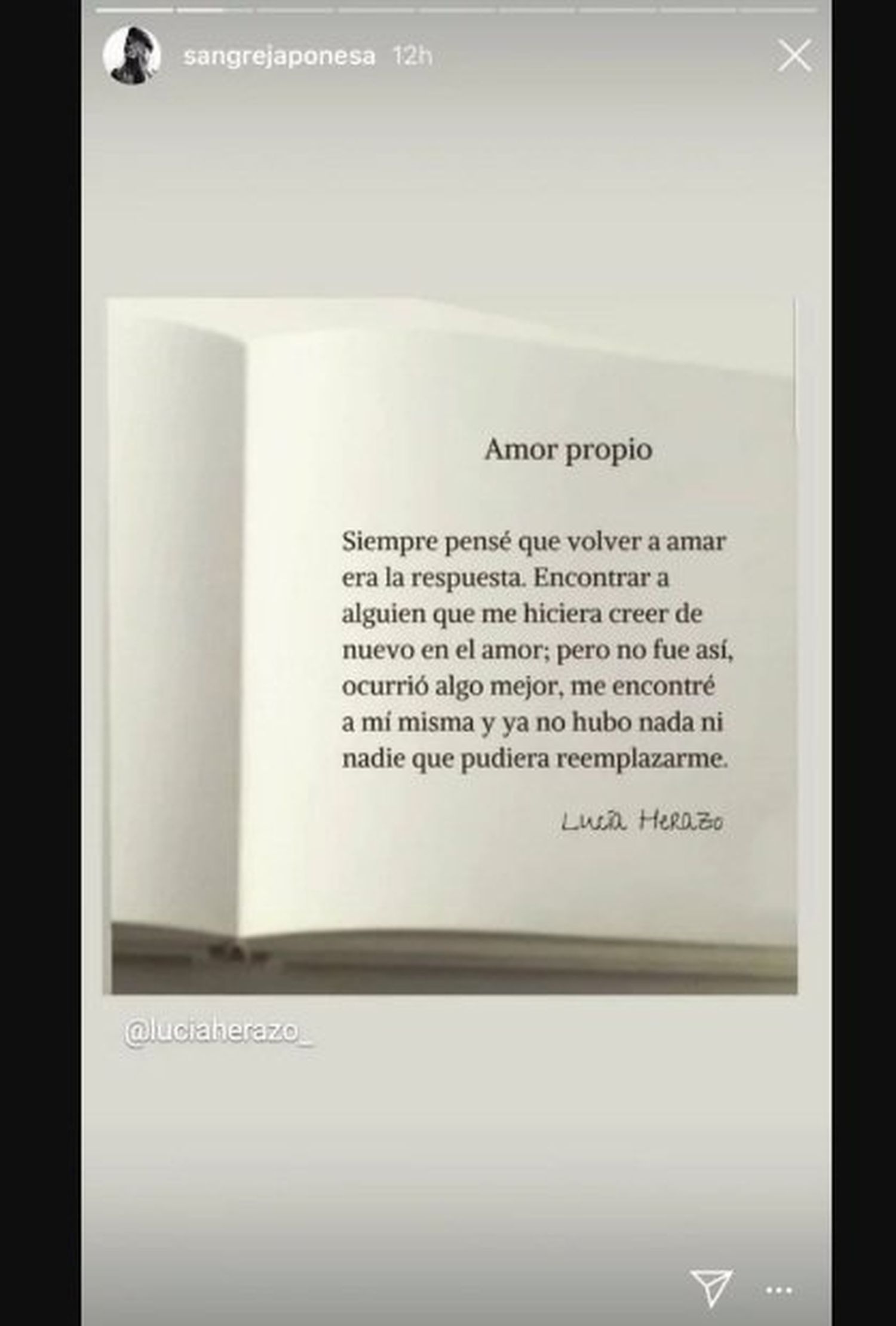
Task: Close the story viewer
Action: 794,56
